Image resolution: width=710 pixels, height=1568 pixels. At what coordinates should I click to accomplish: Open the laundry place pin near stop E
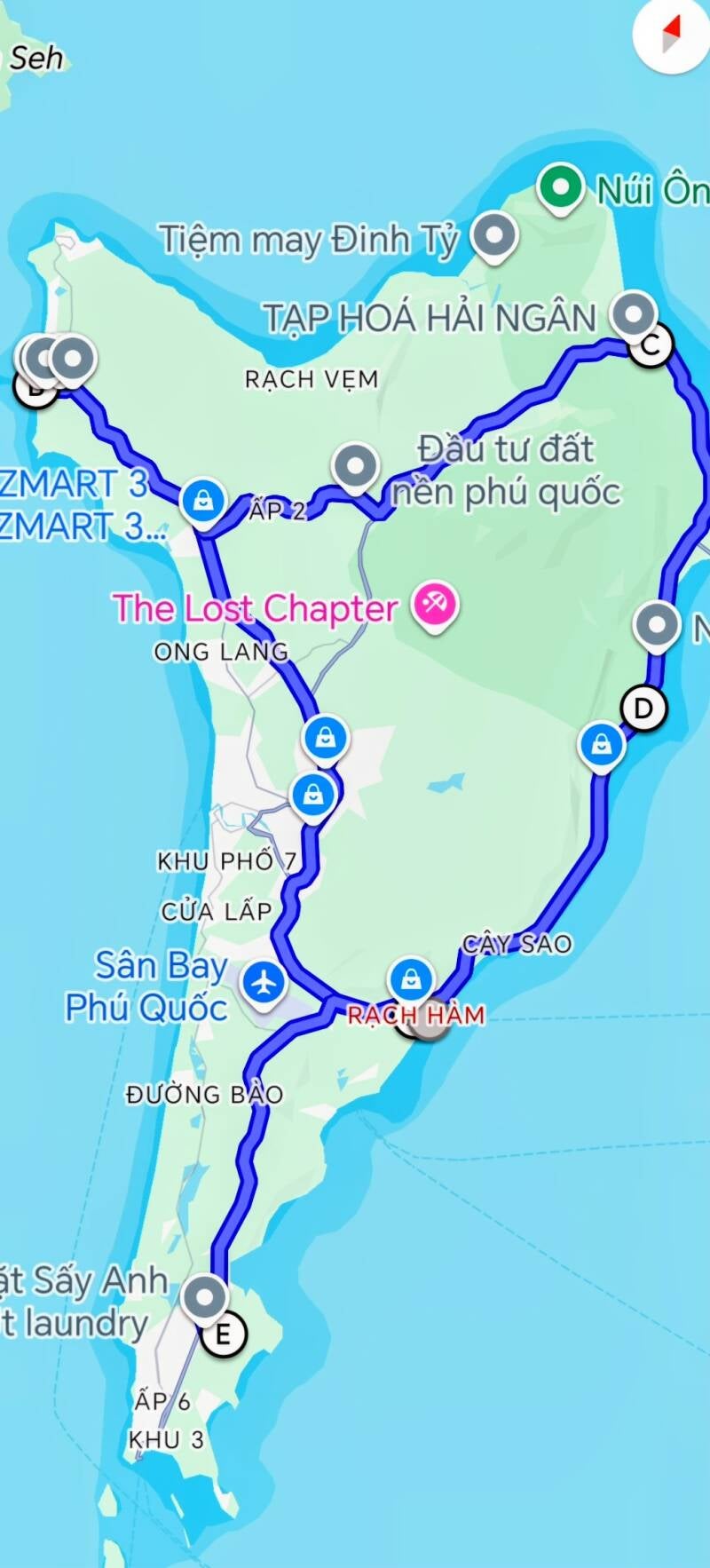[x=204, y=1297]
